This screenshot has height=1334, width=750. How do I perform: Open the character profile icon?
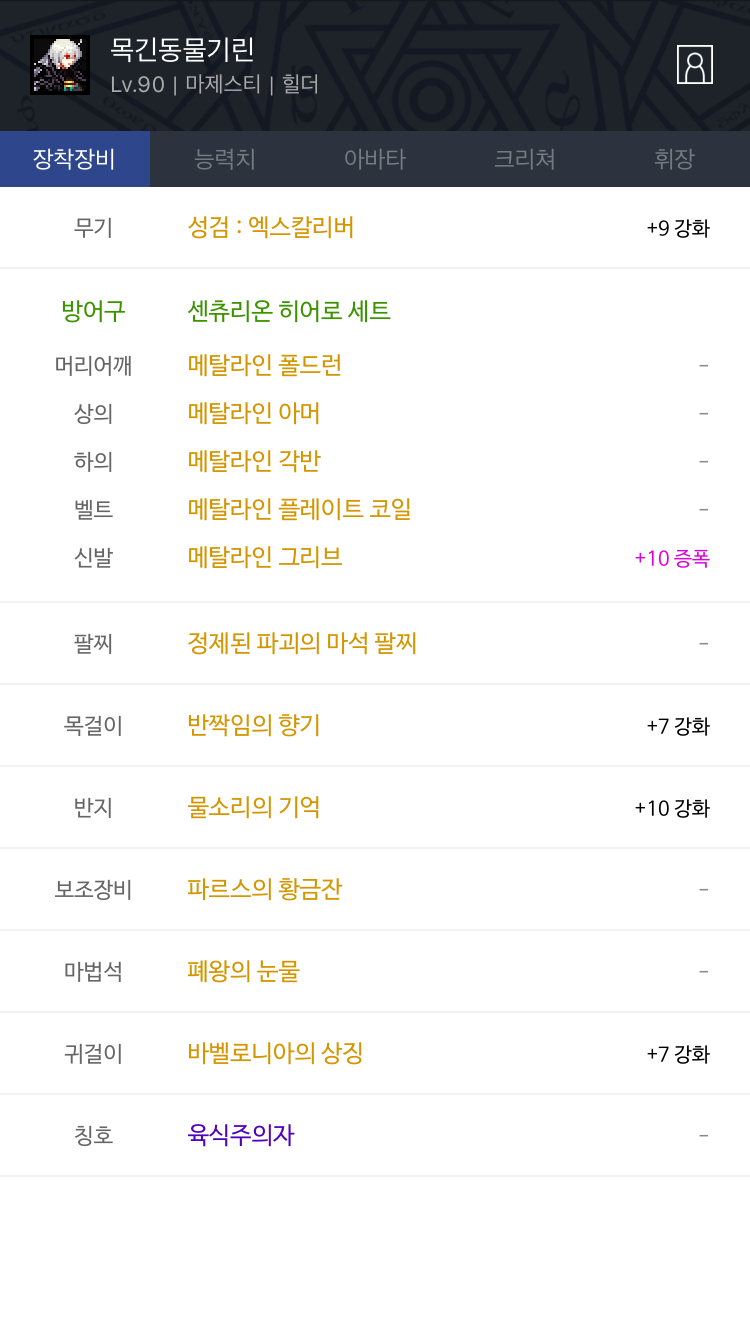click(695, 65)
